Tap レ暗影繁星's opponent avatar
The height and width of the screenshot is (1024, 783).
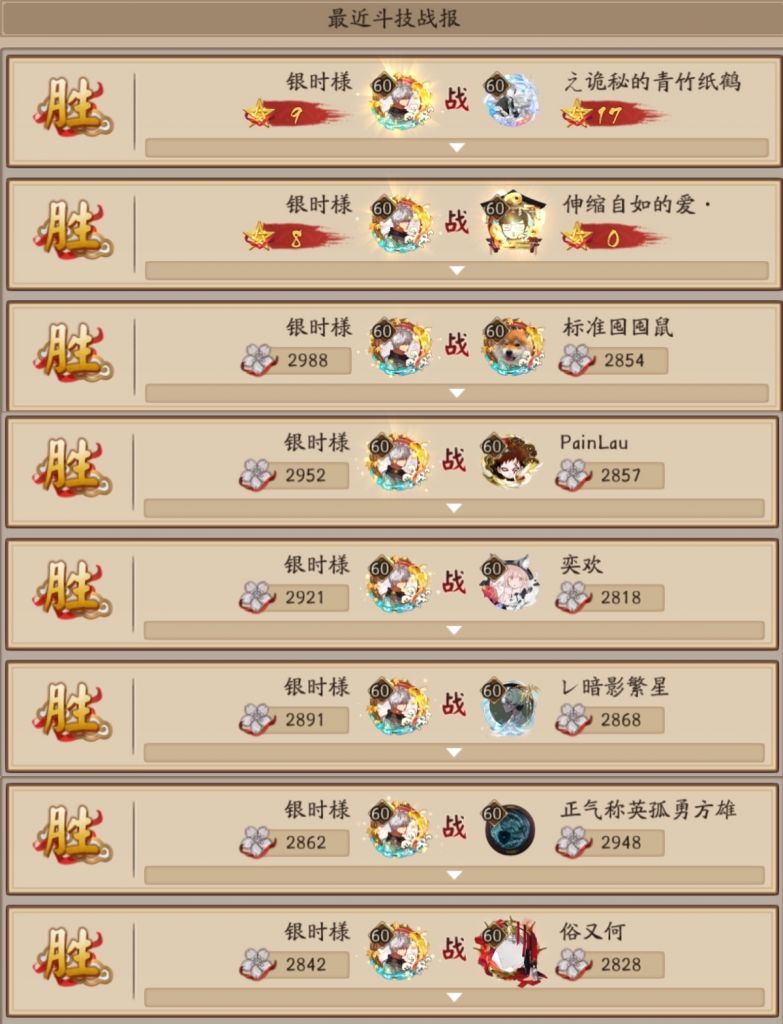click(510, 706)
